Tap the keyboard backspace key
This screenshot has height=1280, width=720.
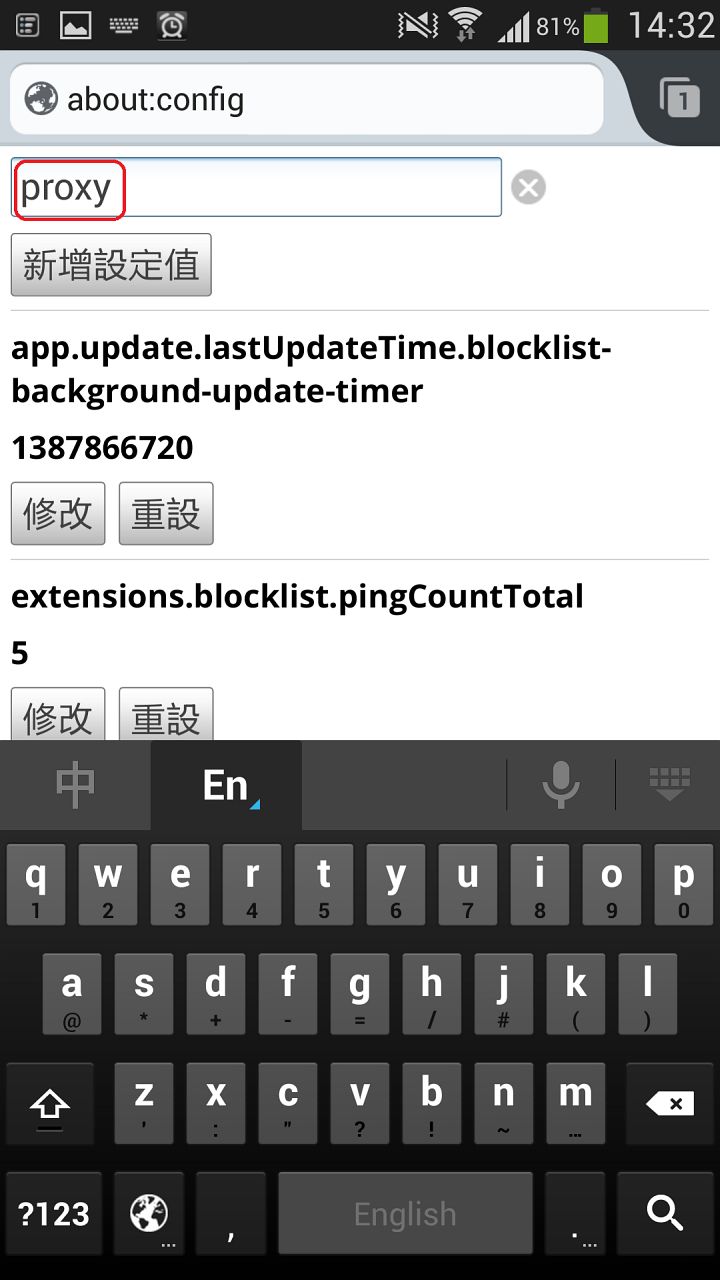[669, 1104]
